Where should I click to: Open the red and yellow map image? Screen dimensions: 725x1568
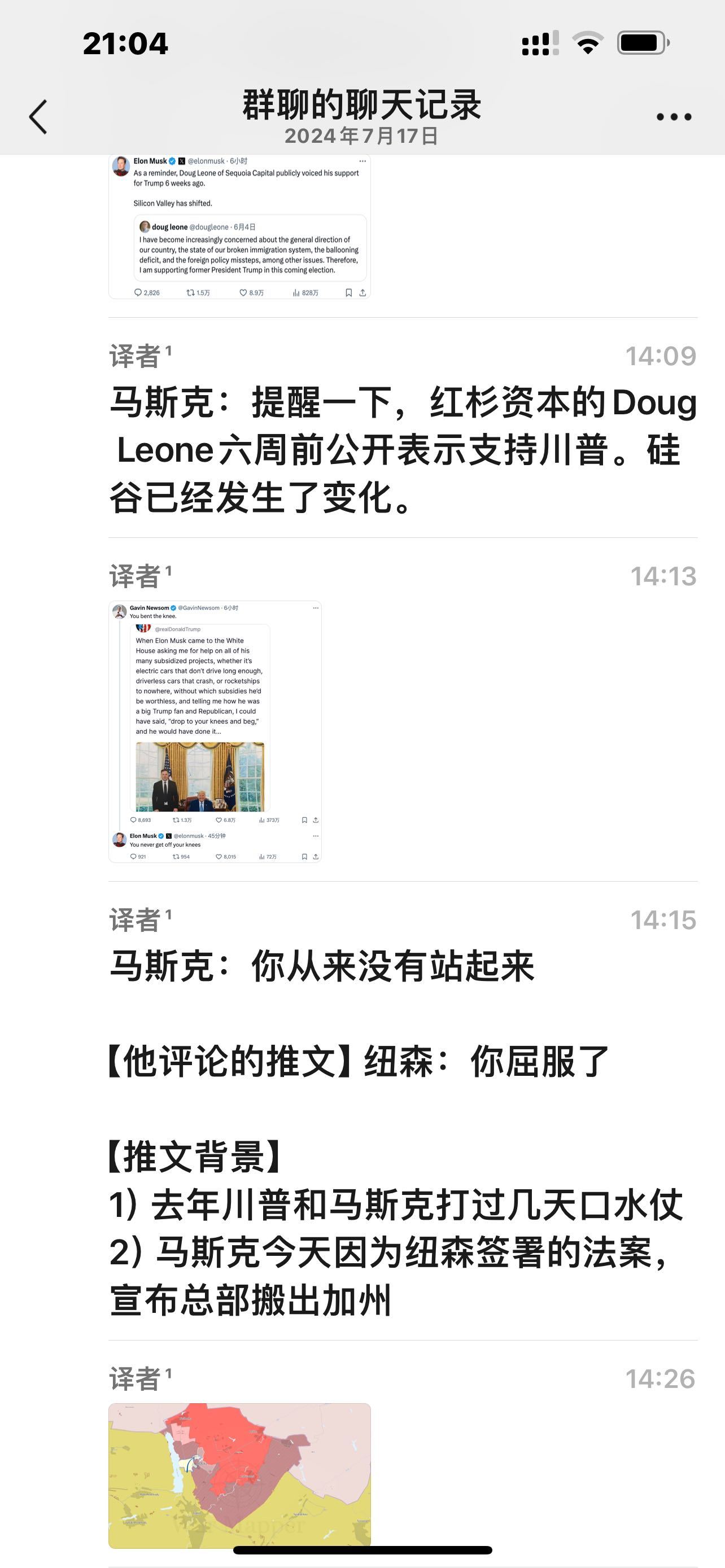[239, 1475]
